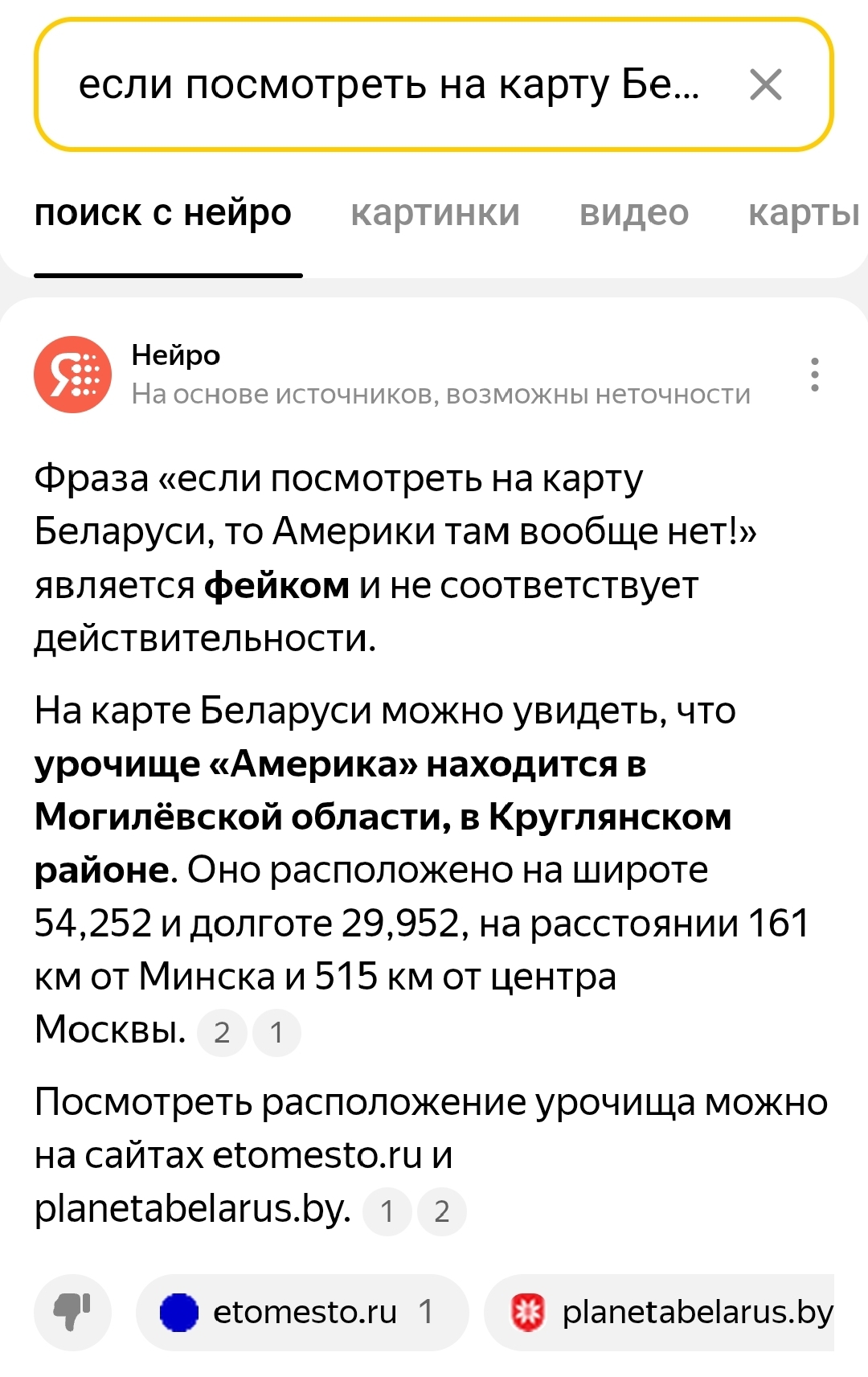
Task: Open source reference 1 after planetabelarus.by
Action: (387, 1211)
